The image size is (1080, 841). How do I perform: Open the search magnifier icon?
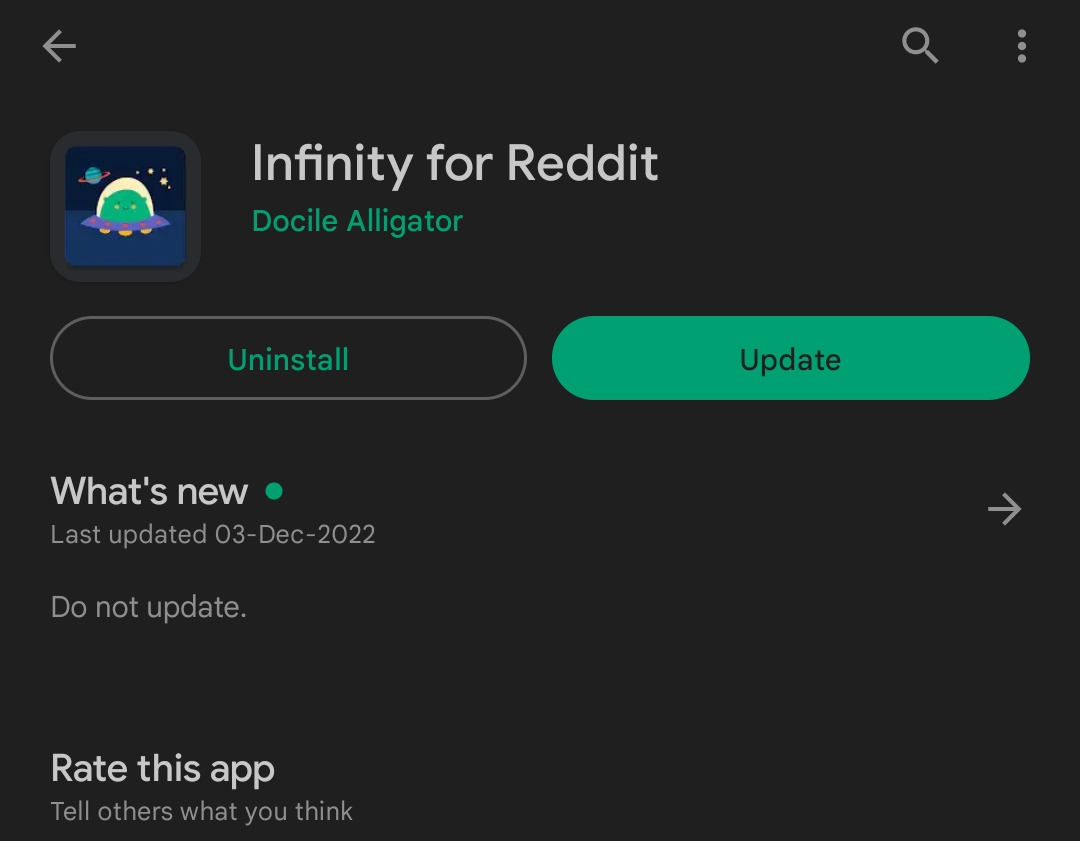920,46
